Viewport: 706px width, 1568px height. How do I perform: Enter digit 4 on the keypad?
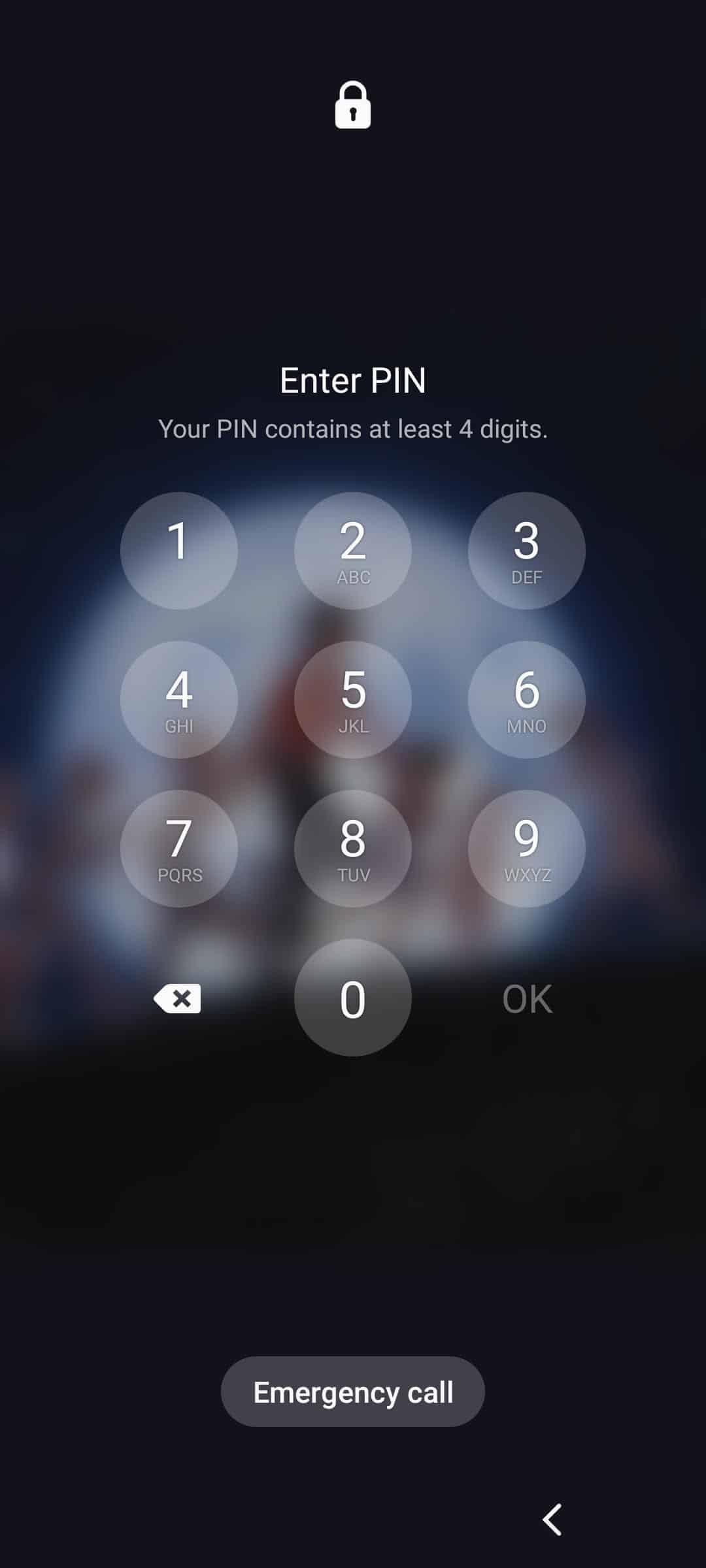178,699
